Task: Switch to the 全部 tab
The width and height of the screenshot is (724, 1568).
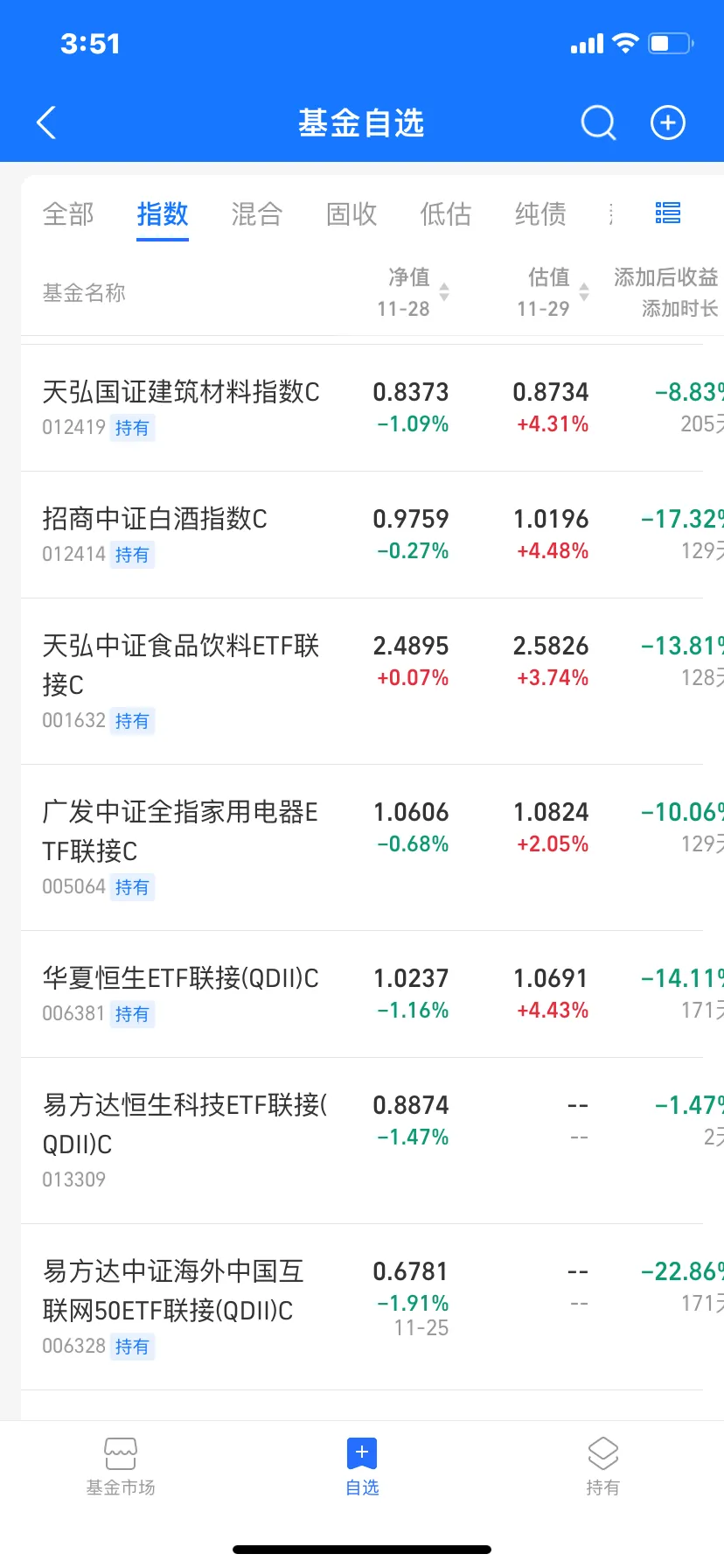Action: [68, 213]
